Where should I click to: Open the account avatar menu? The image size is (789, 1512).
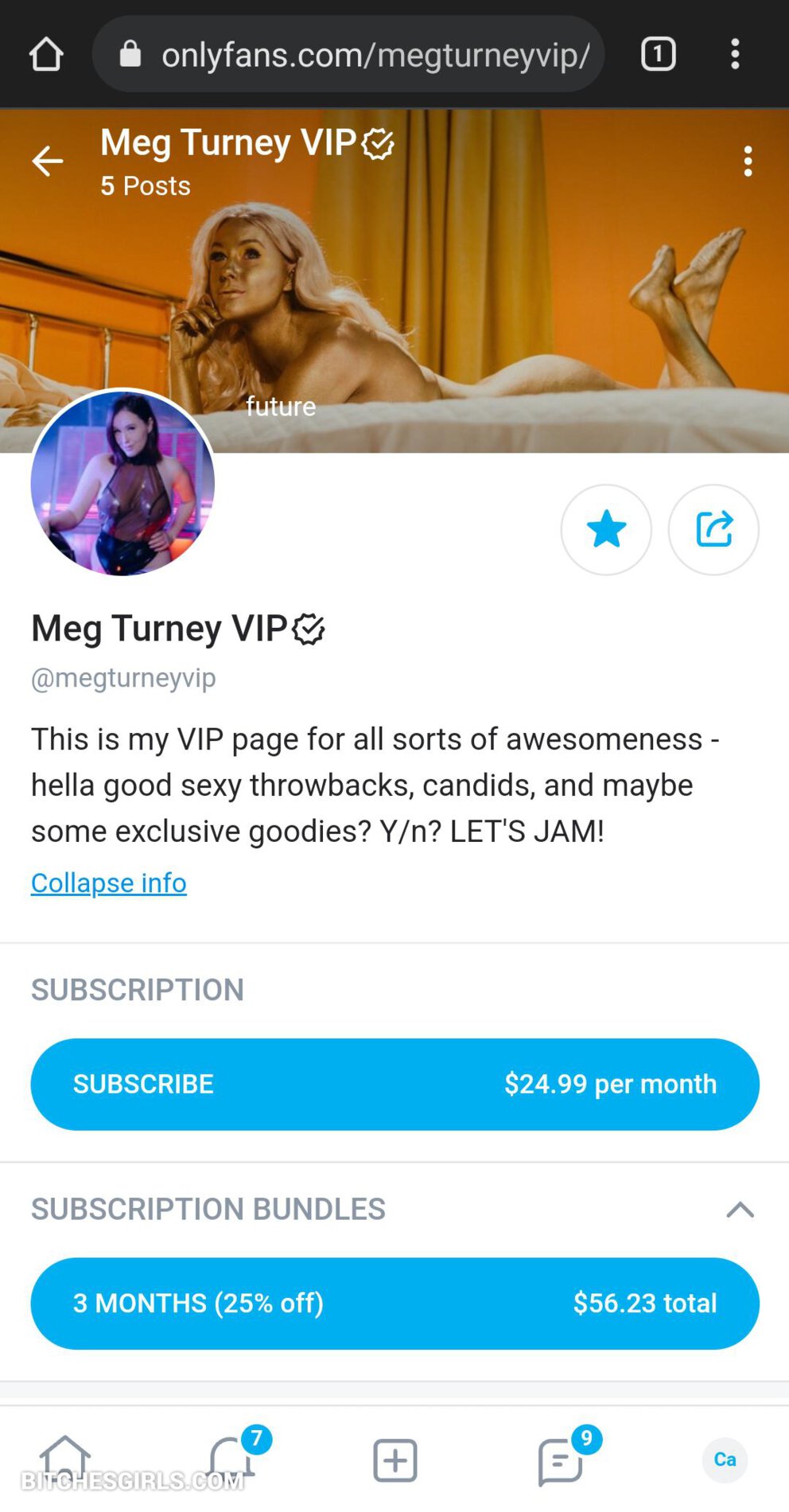[x=725, y=1460]
